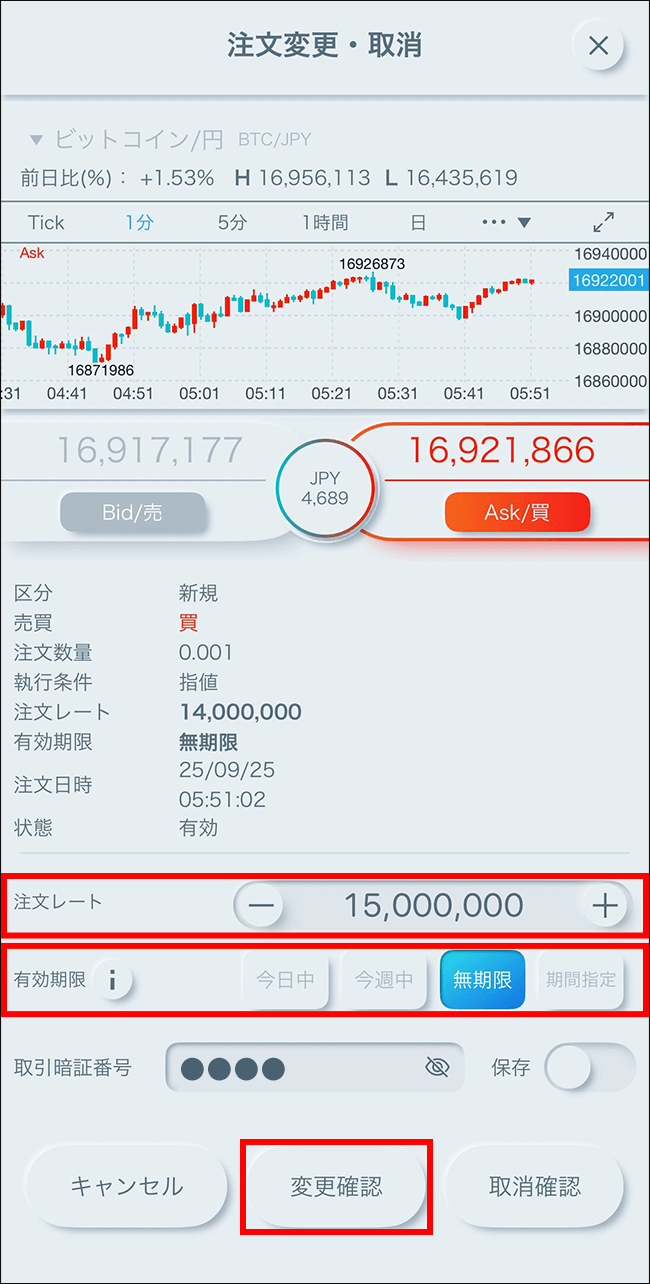Image resolution: width=650 pixels, height=1284 pixels.
Task: Confirm the change with 変更確認
Action: click(336, 1186)
